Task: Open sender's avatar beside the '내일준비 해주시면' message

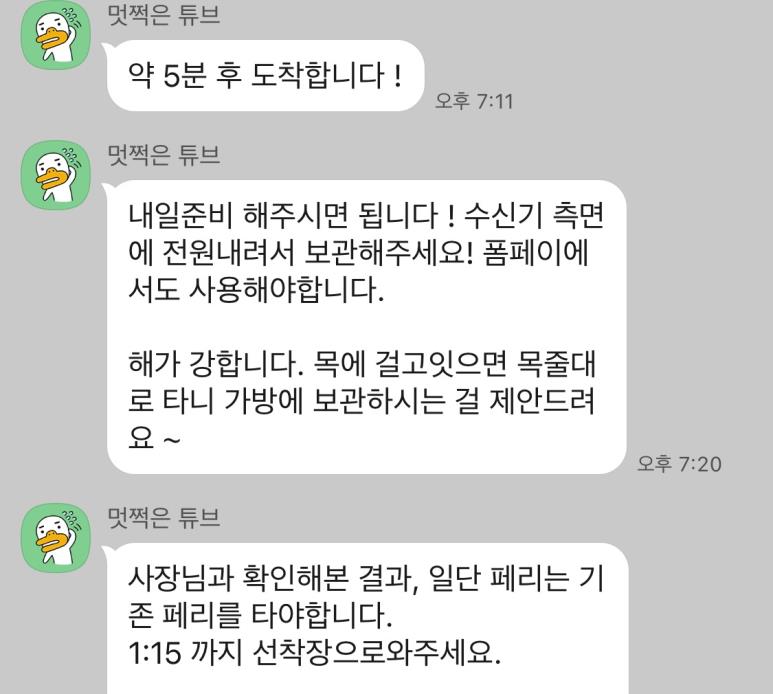Action: pos(56,175)
